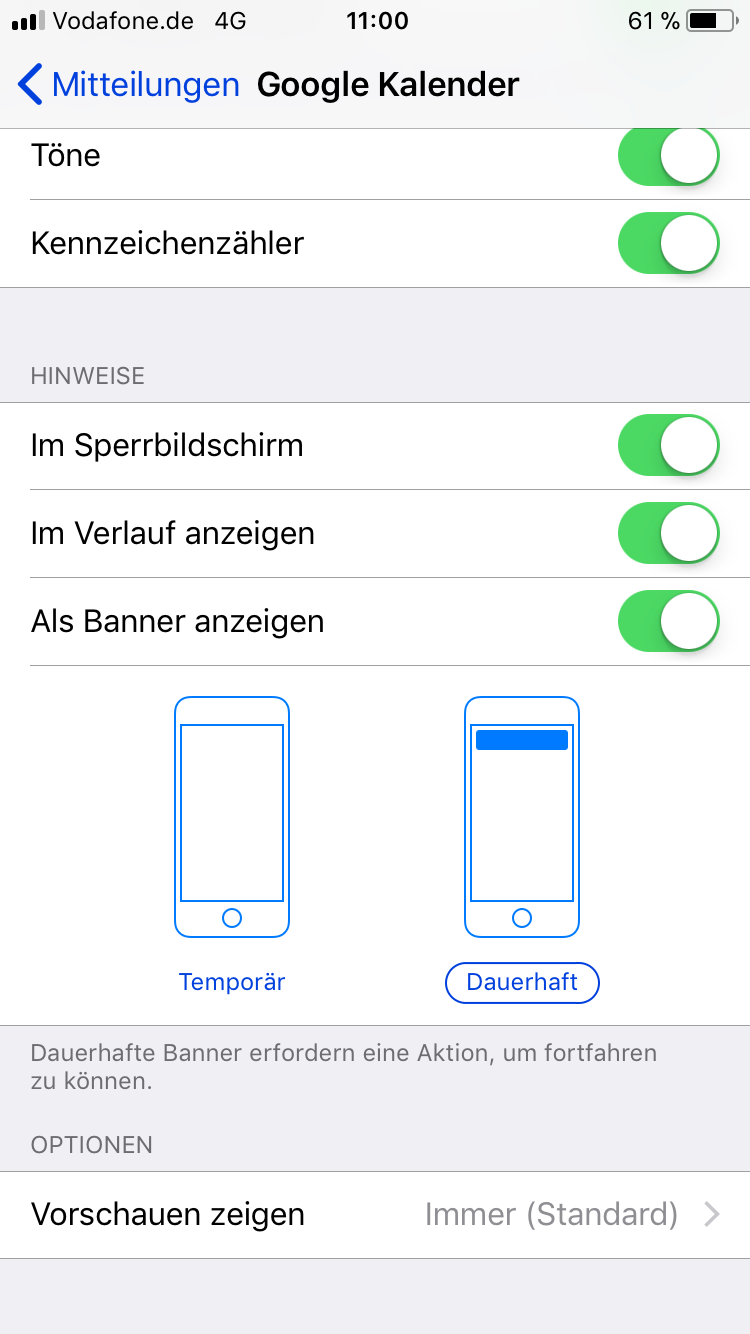Toggle Im Sperrbildschirm off
This screenshot has height=1334, width=750.
(669, 445)
